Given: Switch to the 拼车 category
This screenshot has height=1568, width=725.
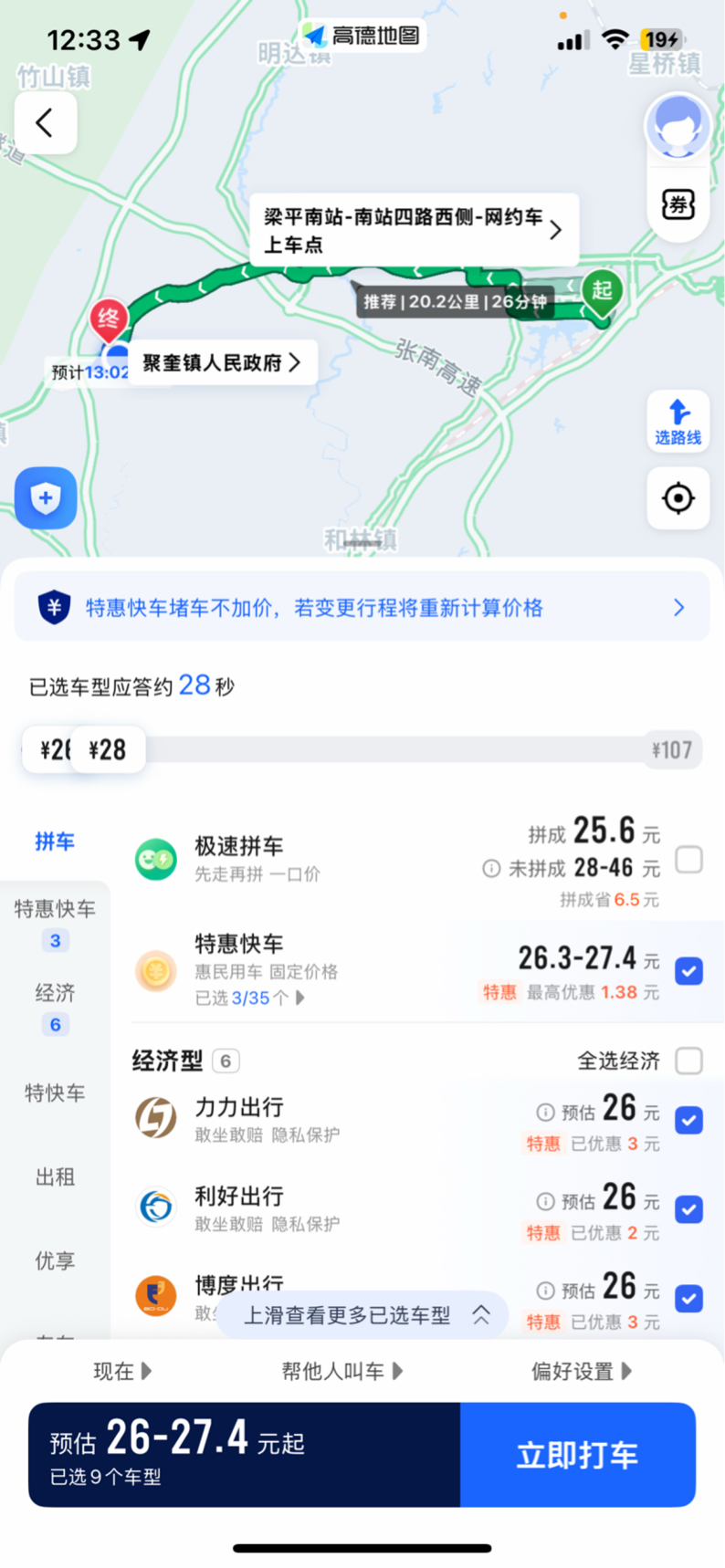Looking at the screenshot, I should [55, 841].
